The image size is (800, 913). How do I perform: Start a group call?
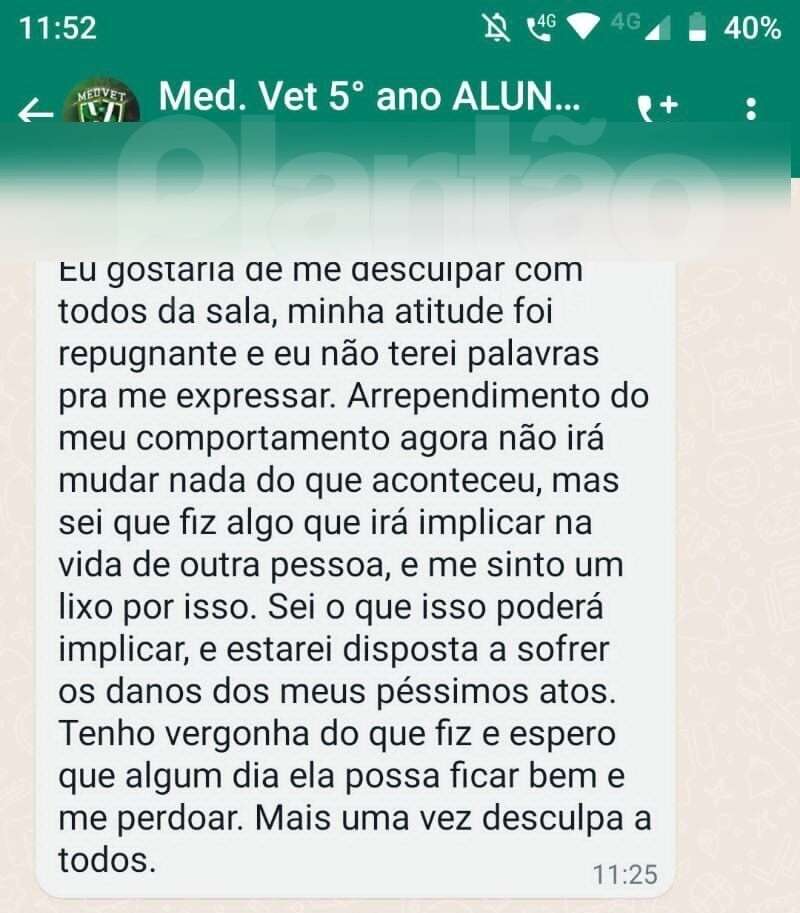coord(659,107)
